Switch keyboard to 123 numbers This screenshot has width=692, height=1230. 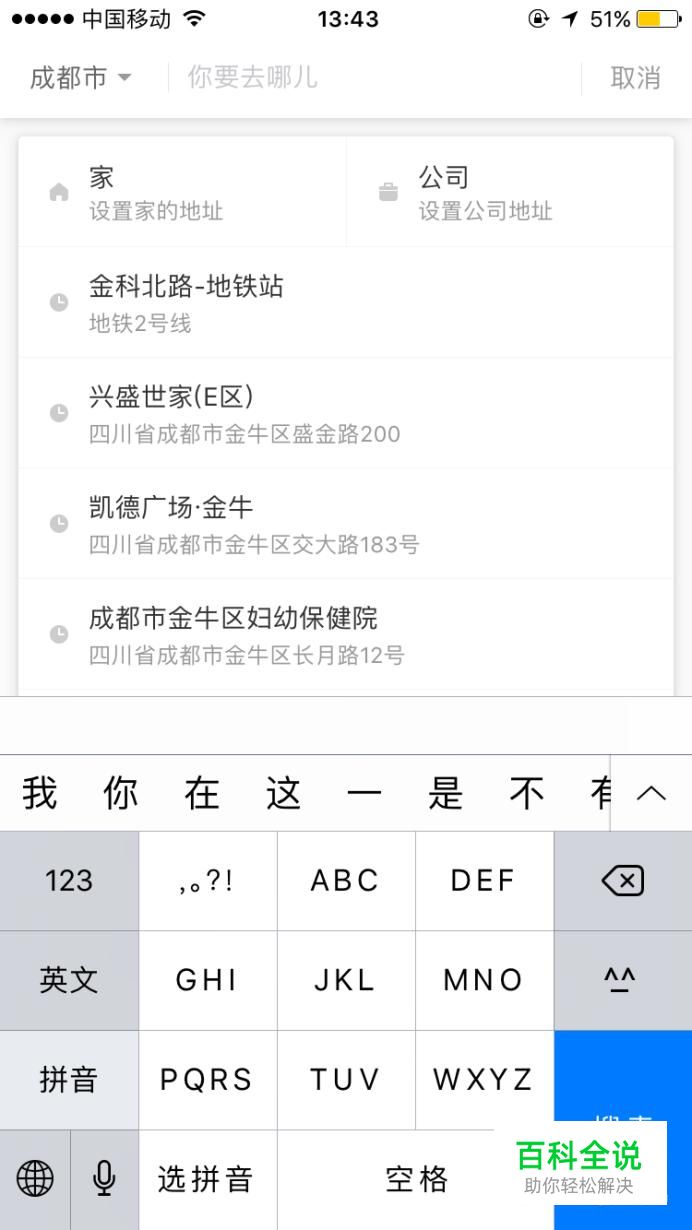[x=69, y=881]
